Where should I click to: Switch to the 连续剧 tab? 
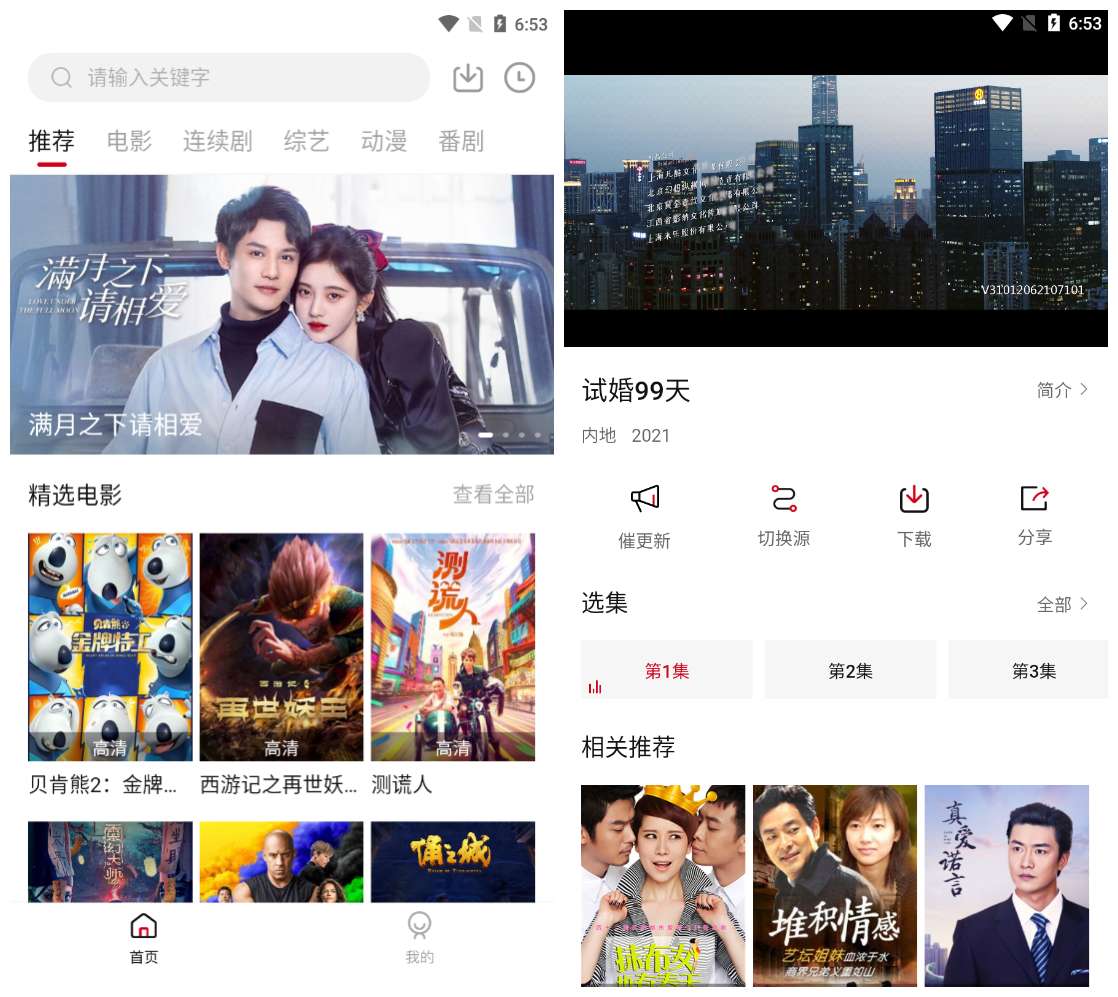[x=217, y=142]
